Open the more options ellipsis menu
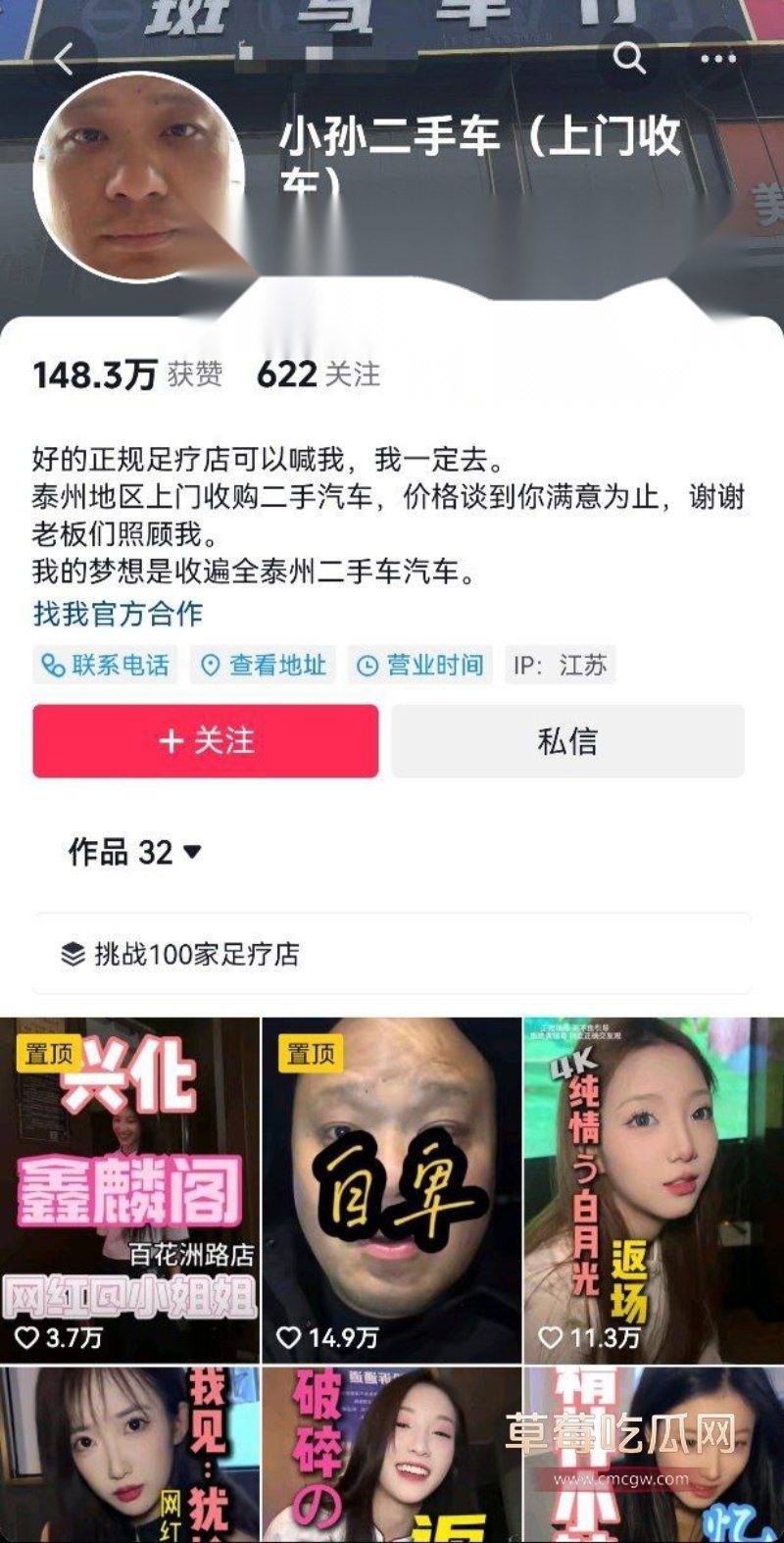Viewport: 784px width, 1543px height. (717, 57)
